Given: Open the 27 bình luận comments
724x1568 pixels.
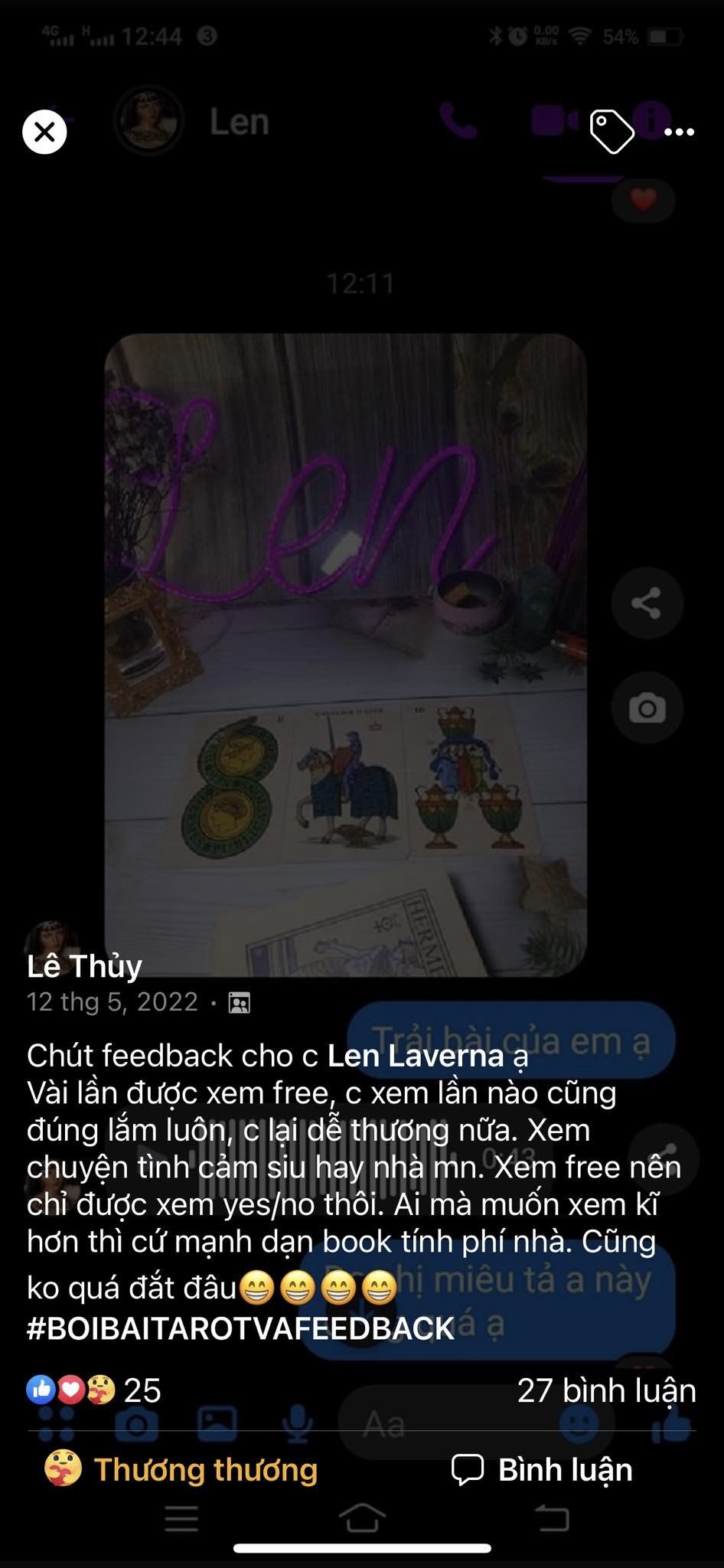Looking at the screenshot, I should 606,1390.
